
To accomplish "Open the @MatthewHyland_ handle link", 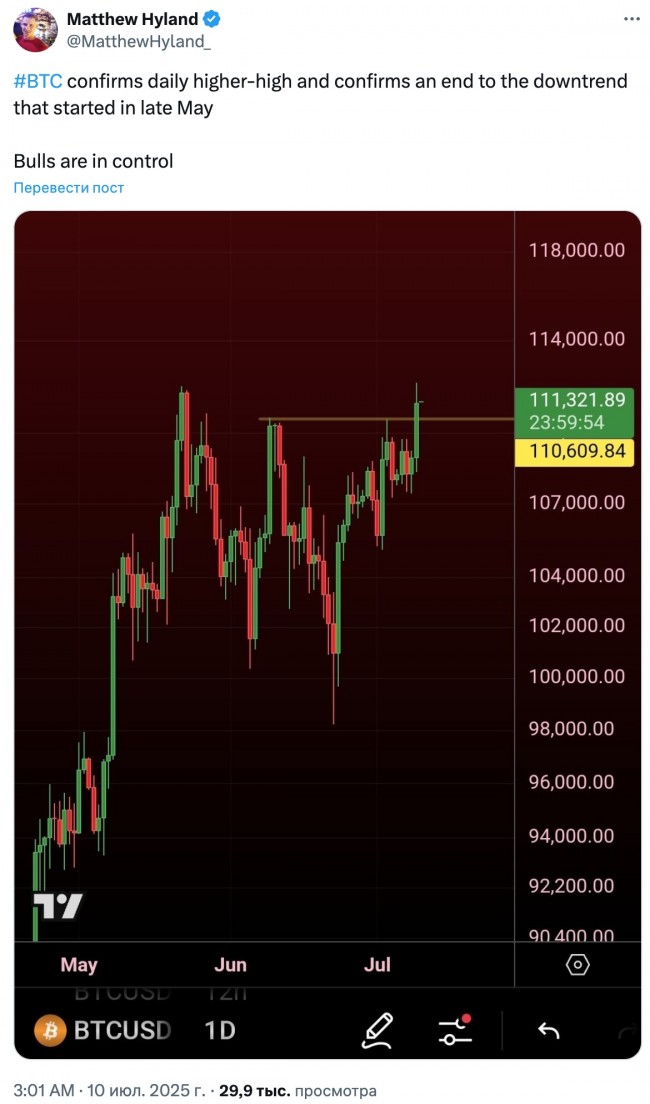I will (x=138, y=41).
